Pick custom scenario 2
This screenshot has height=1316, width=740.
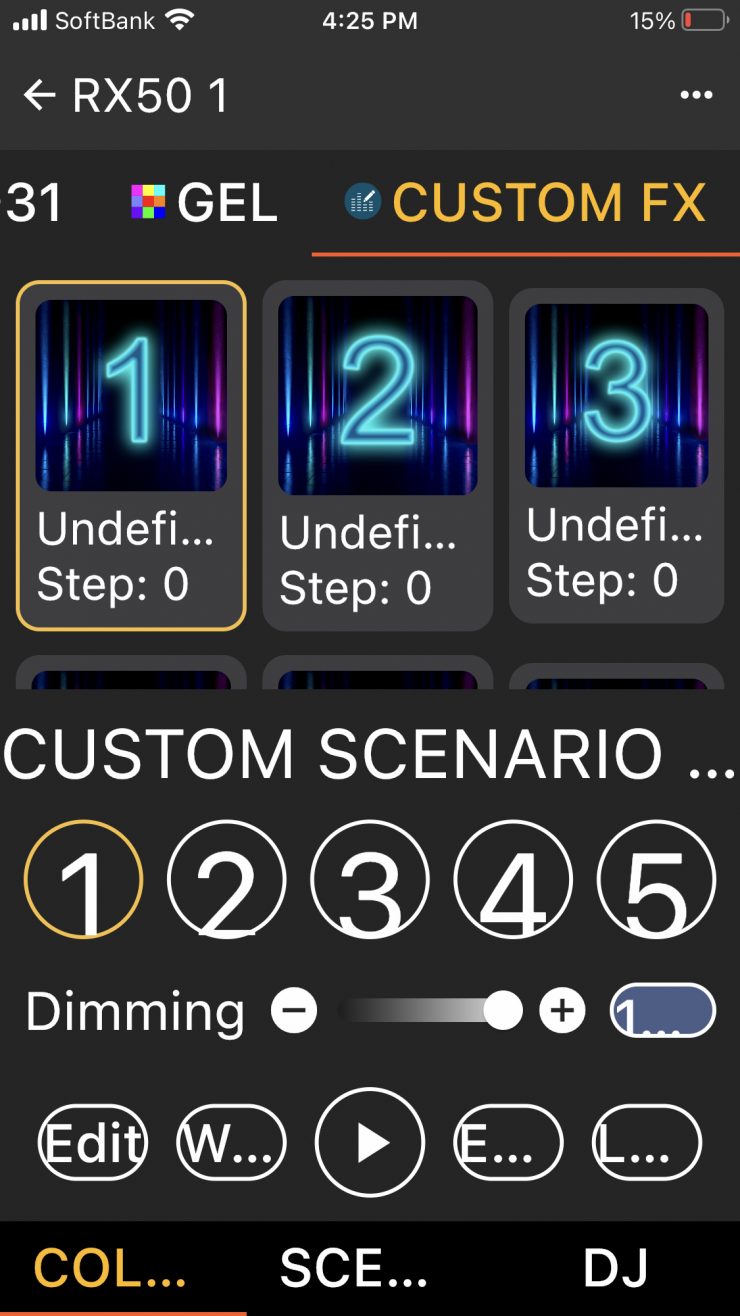click(x=227, y=880)
